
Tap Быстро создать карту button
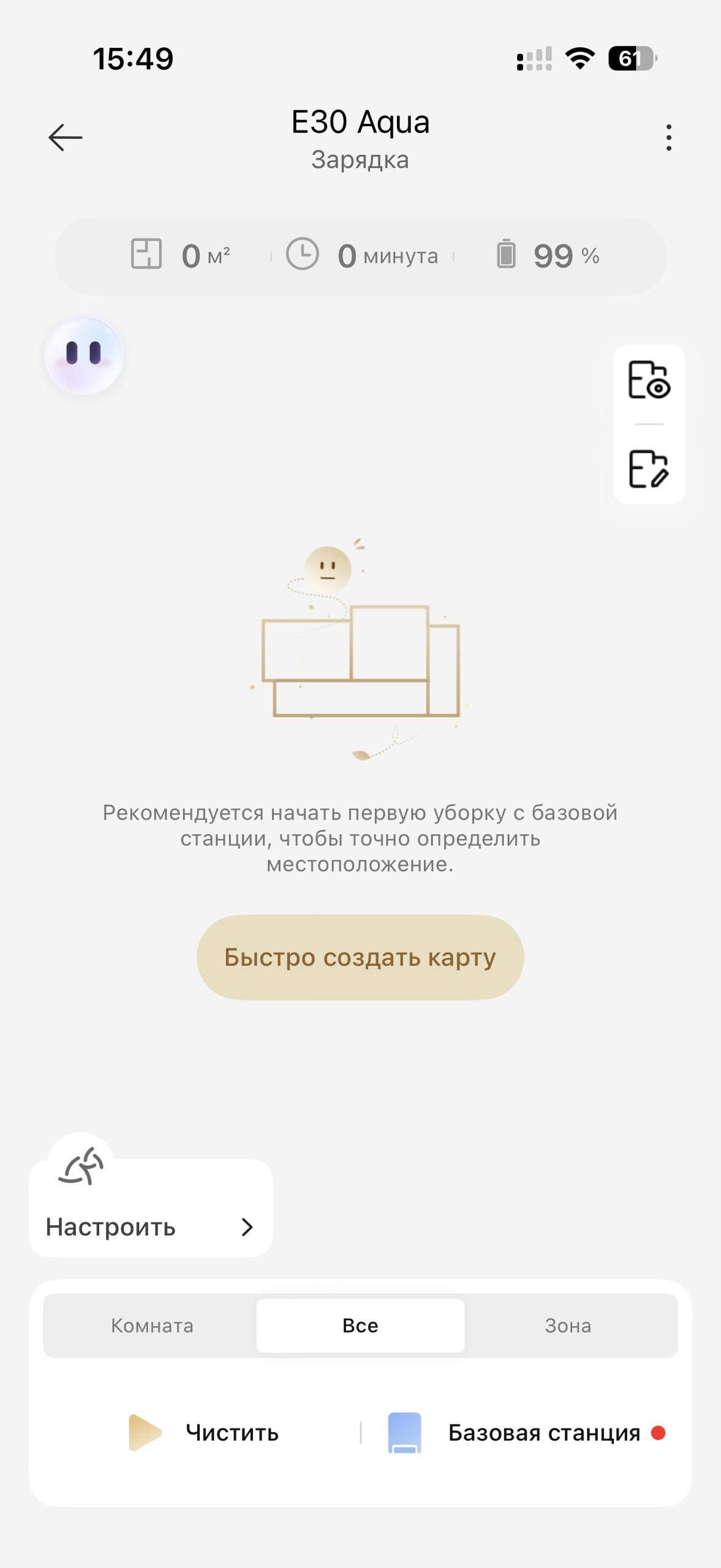360,957
